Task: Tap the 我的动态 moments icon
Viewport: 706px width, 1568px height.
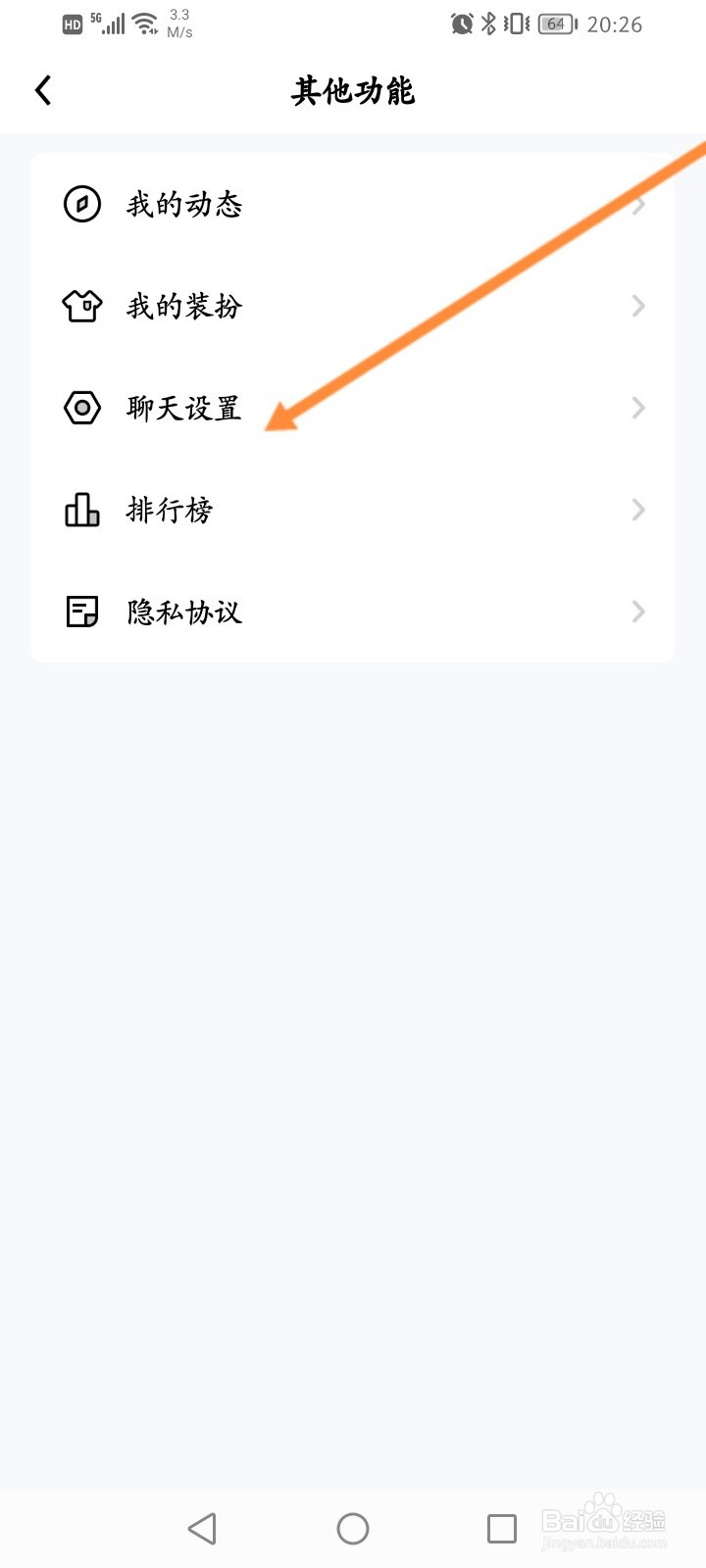Action: (82, 205)
